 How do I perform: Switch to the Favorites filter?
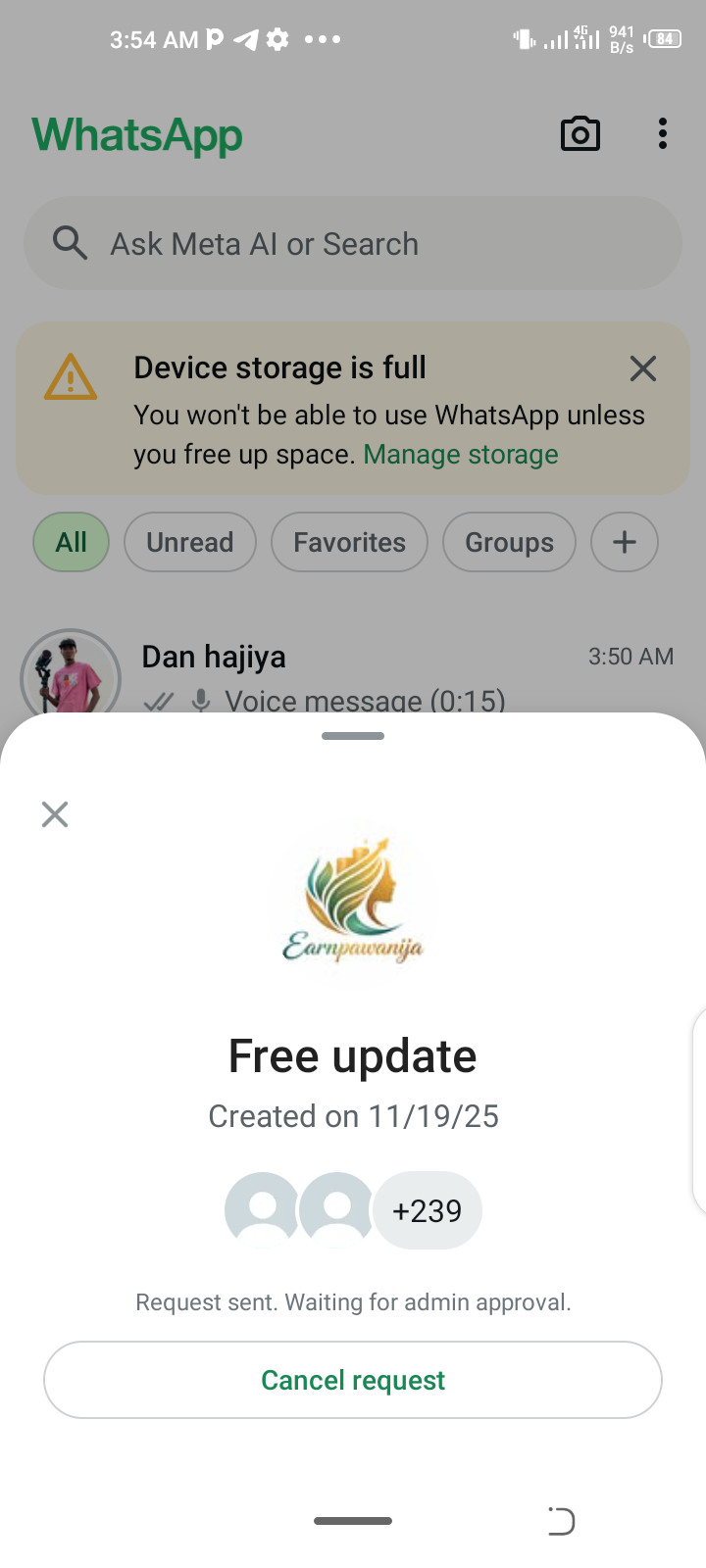pos(349,542)
